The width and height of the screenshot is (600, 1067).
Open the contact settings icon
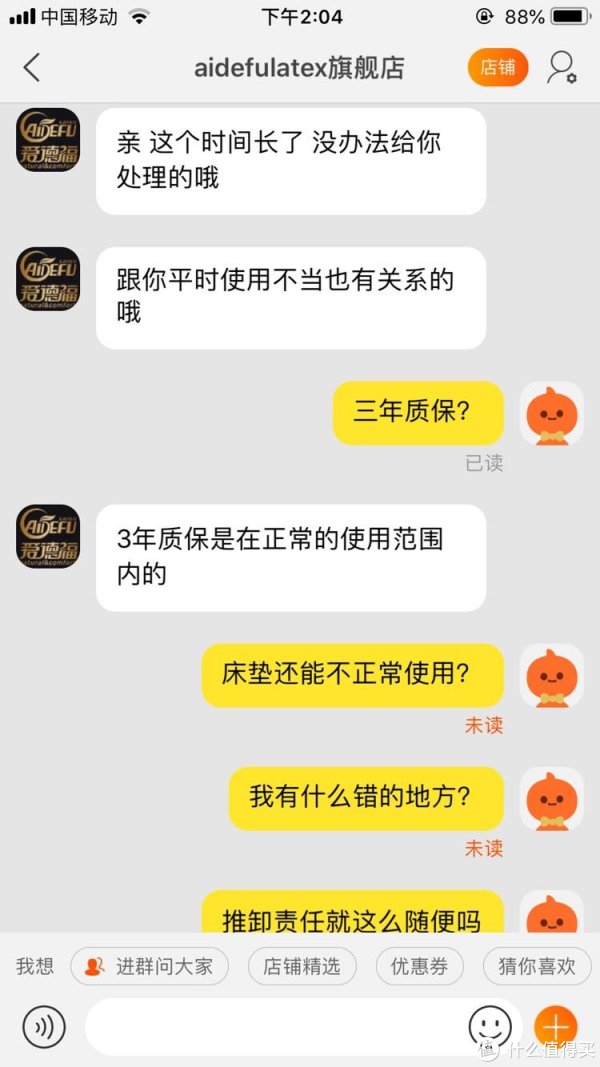pyautogui.click(x=561, y=67)
